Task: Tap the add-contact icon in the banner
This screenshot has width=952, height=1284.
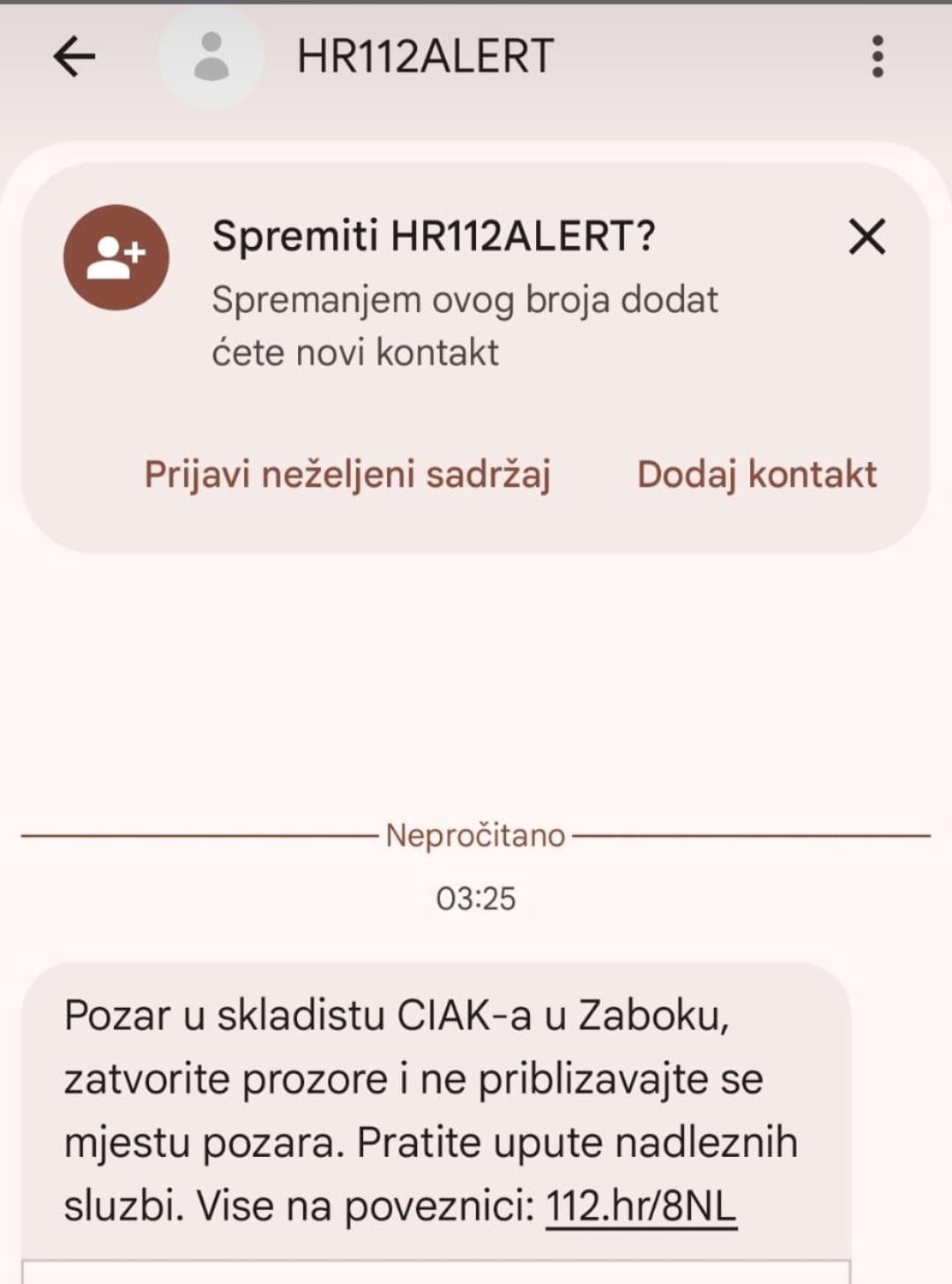Action: 116,258
